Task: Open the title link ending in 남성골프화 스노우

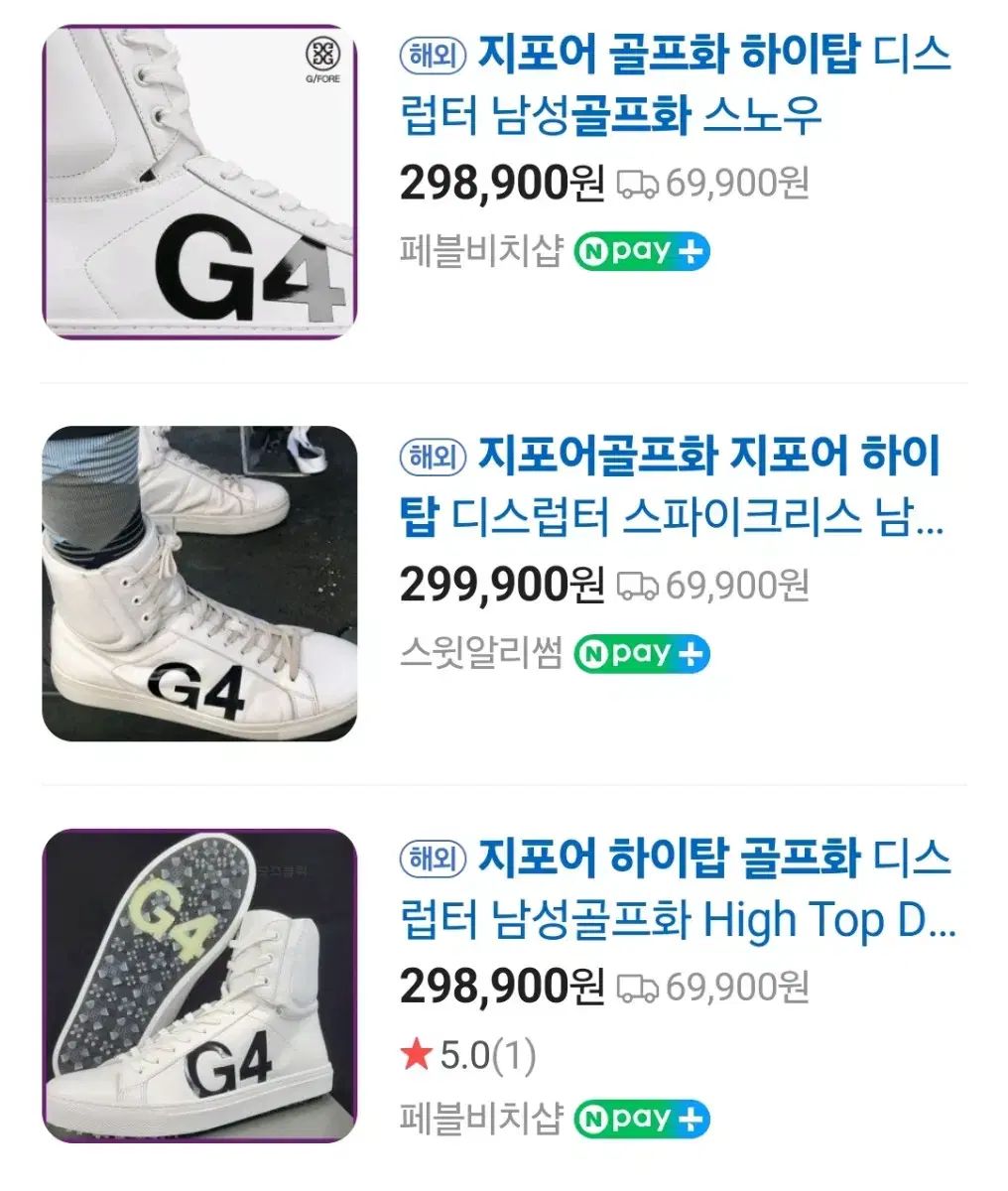Action: 675,85
